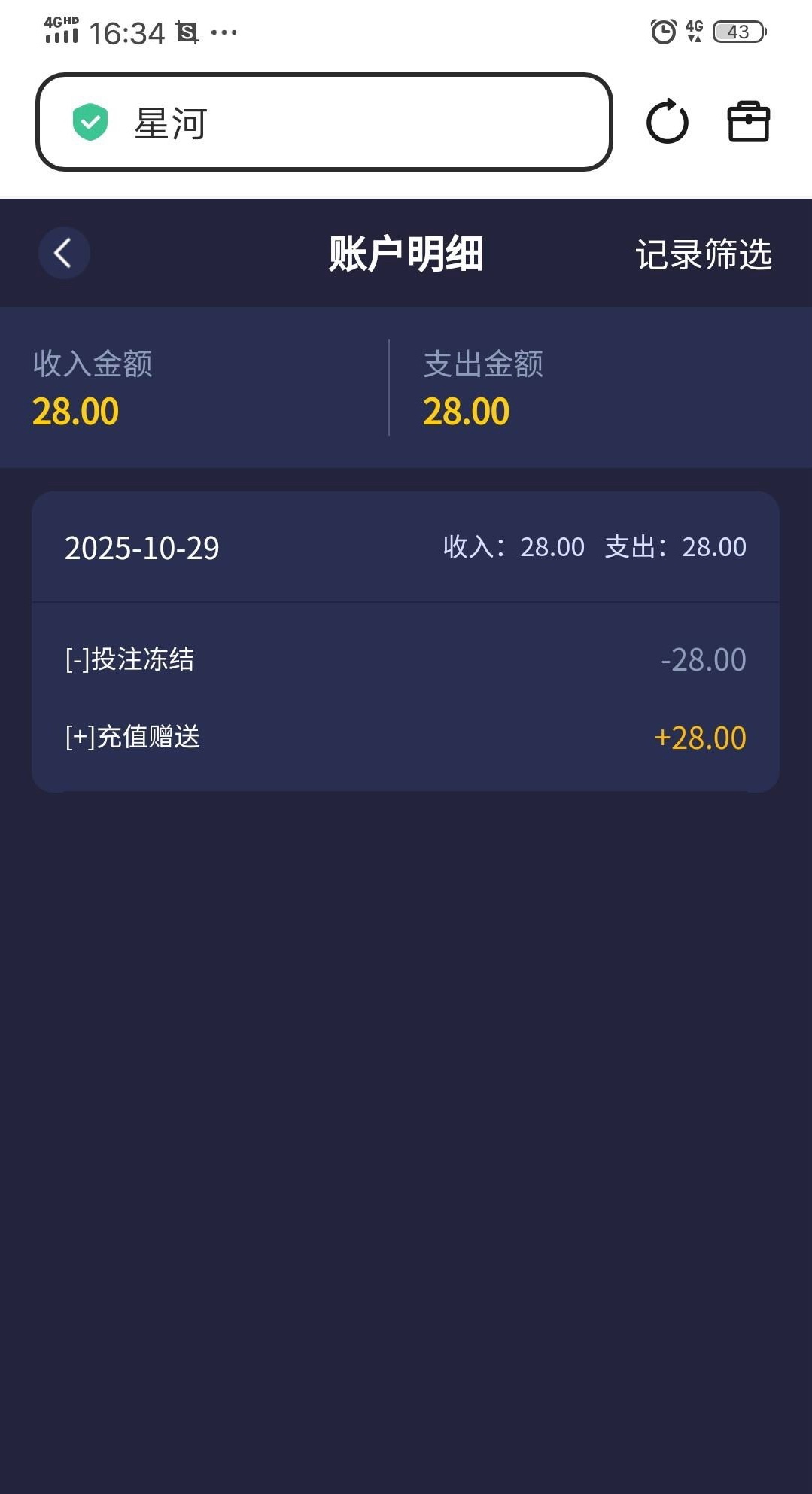Tap the 星河 address bar
Viewport: 812px width, 1494px height.
click(324, 122)
